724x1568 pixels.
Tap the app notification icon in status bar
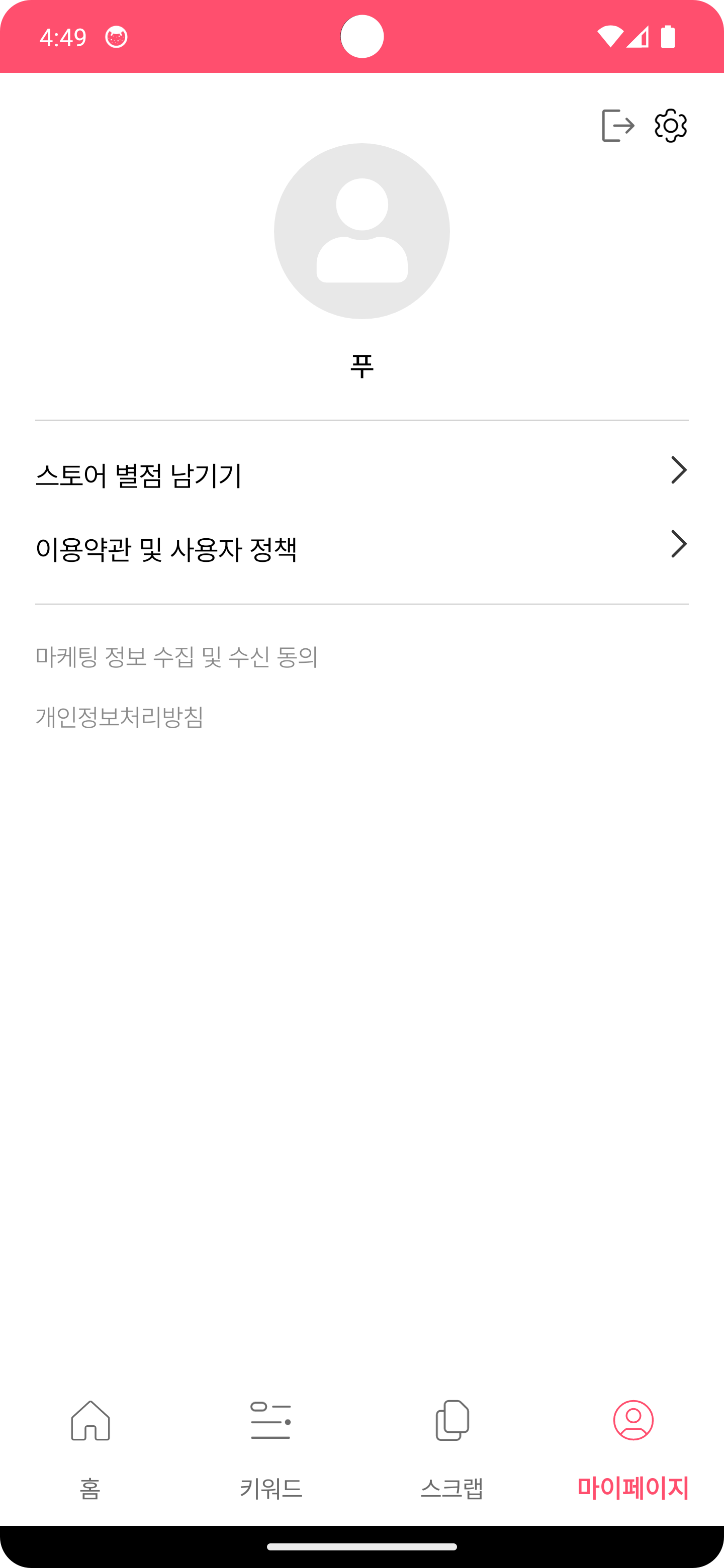tap(115, 37)
